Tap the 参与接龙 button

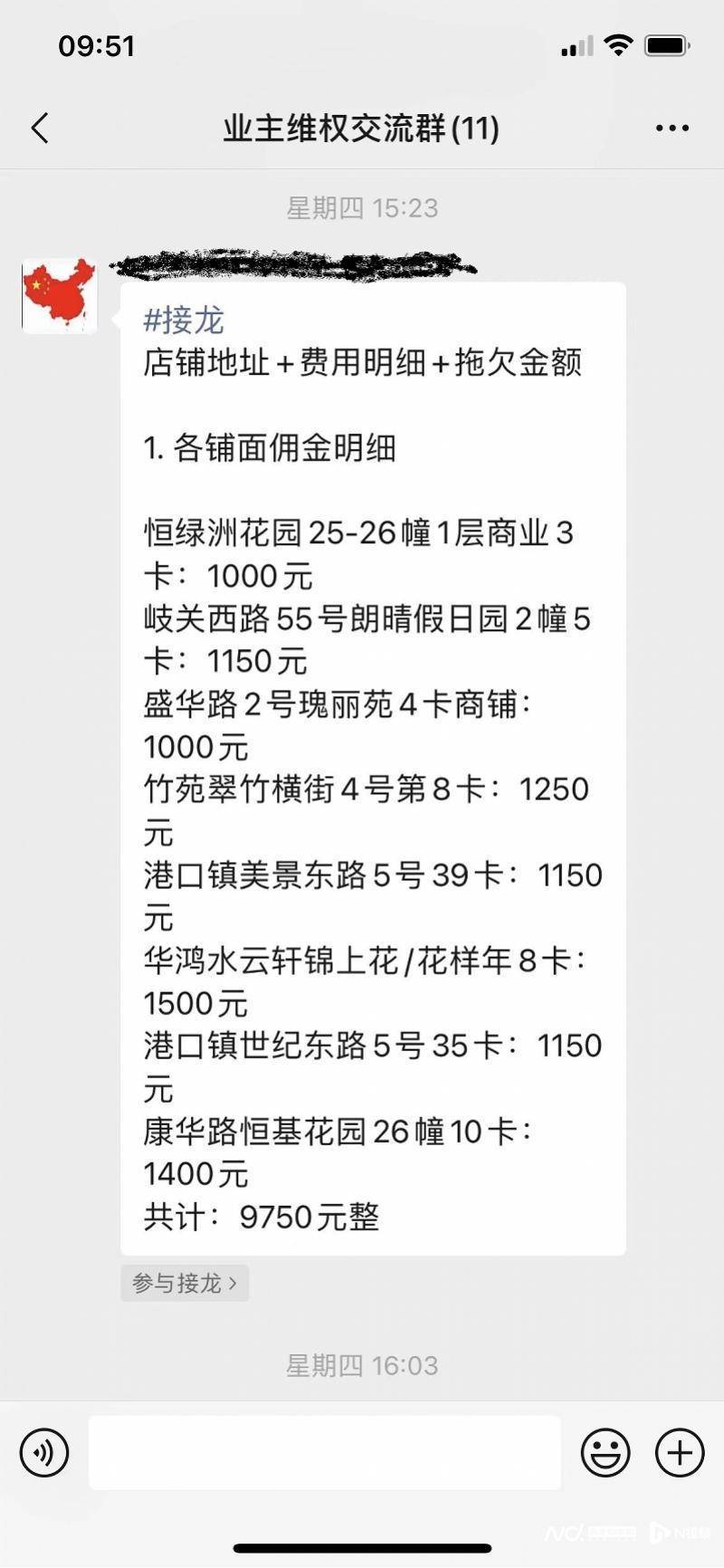[x=185, y=1283]
